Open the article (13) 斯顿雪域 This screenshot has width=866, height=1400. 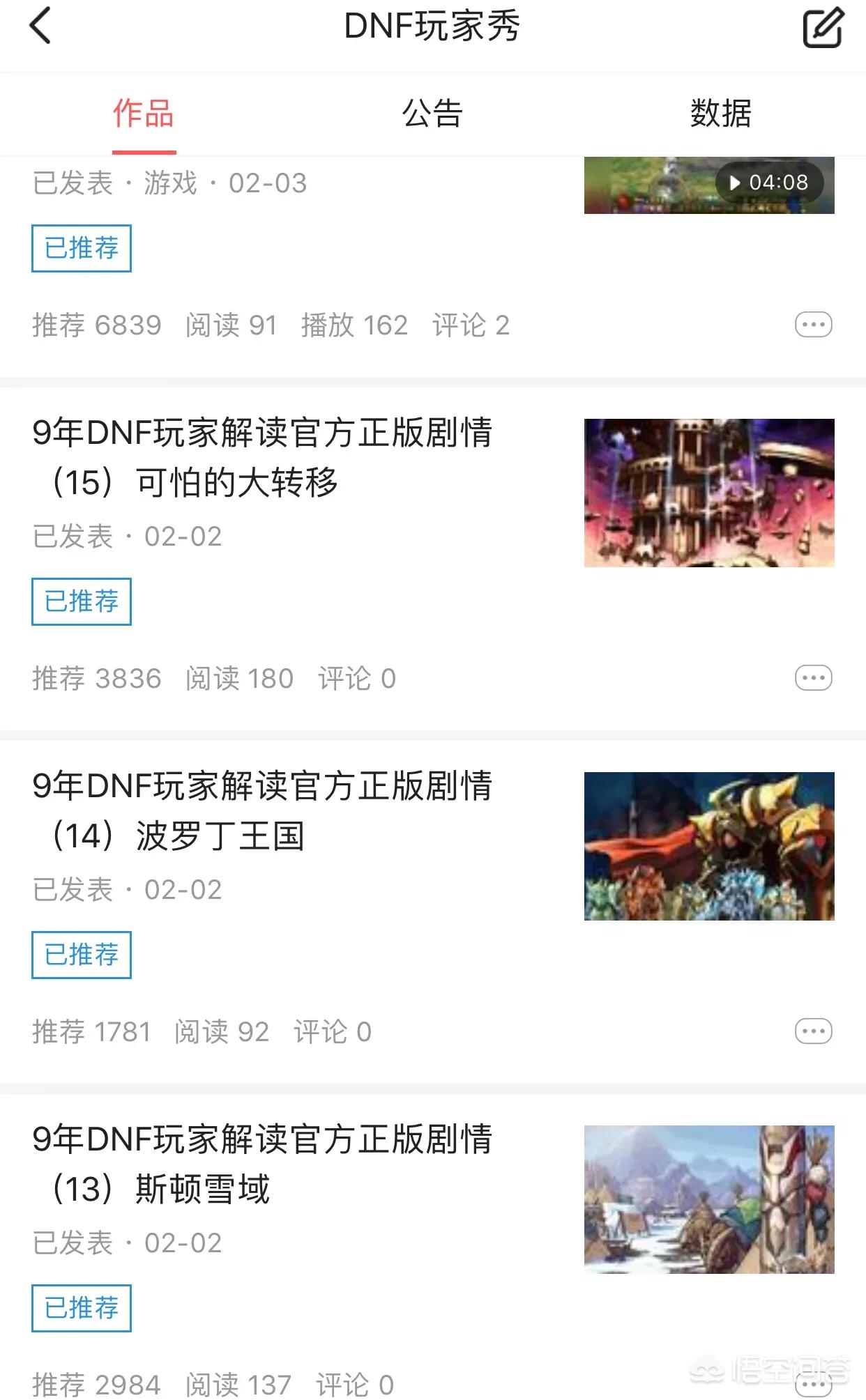tap(262, 1164)
